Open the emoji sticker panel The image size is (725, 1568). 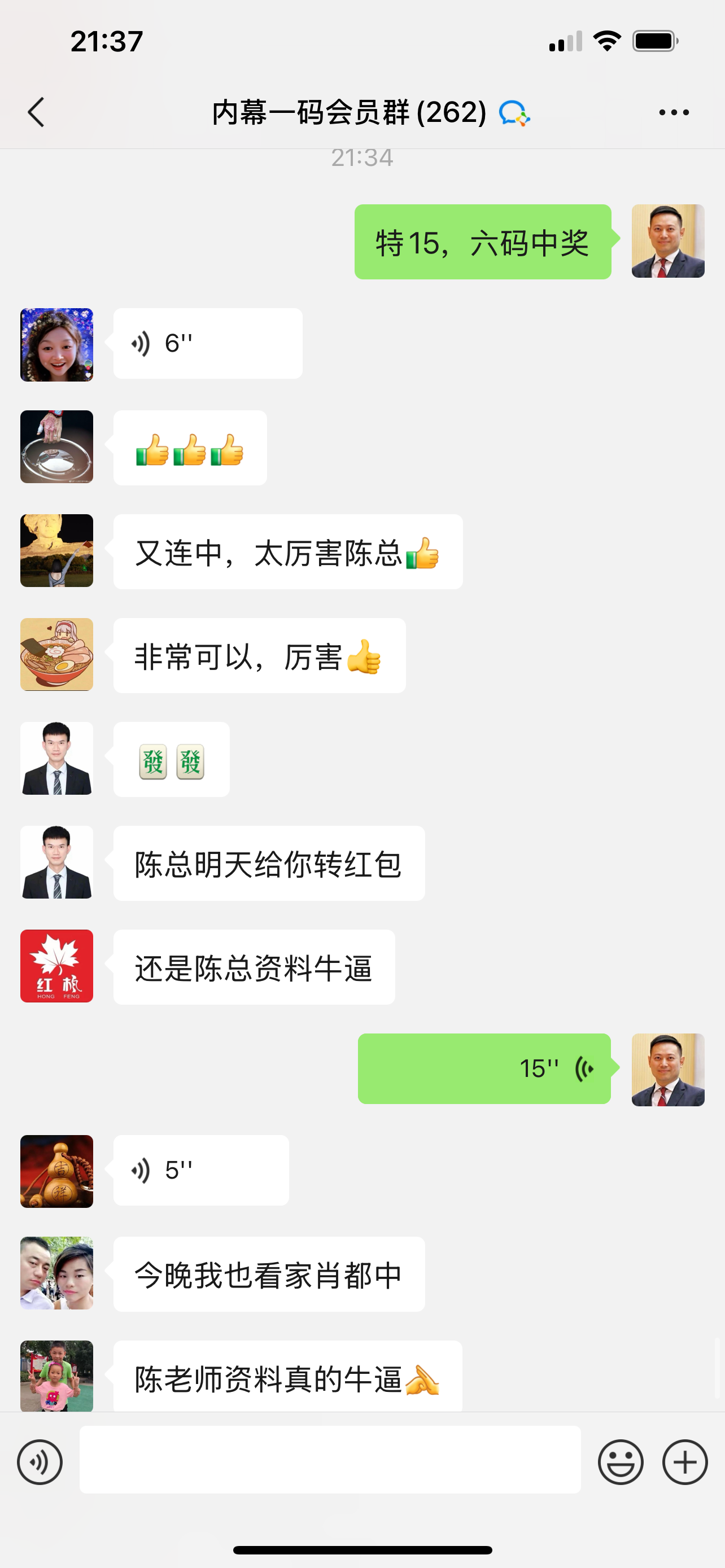coord(621,1462)
